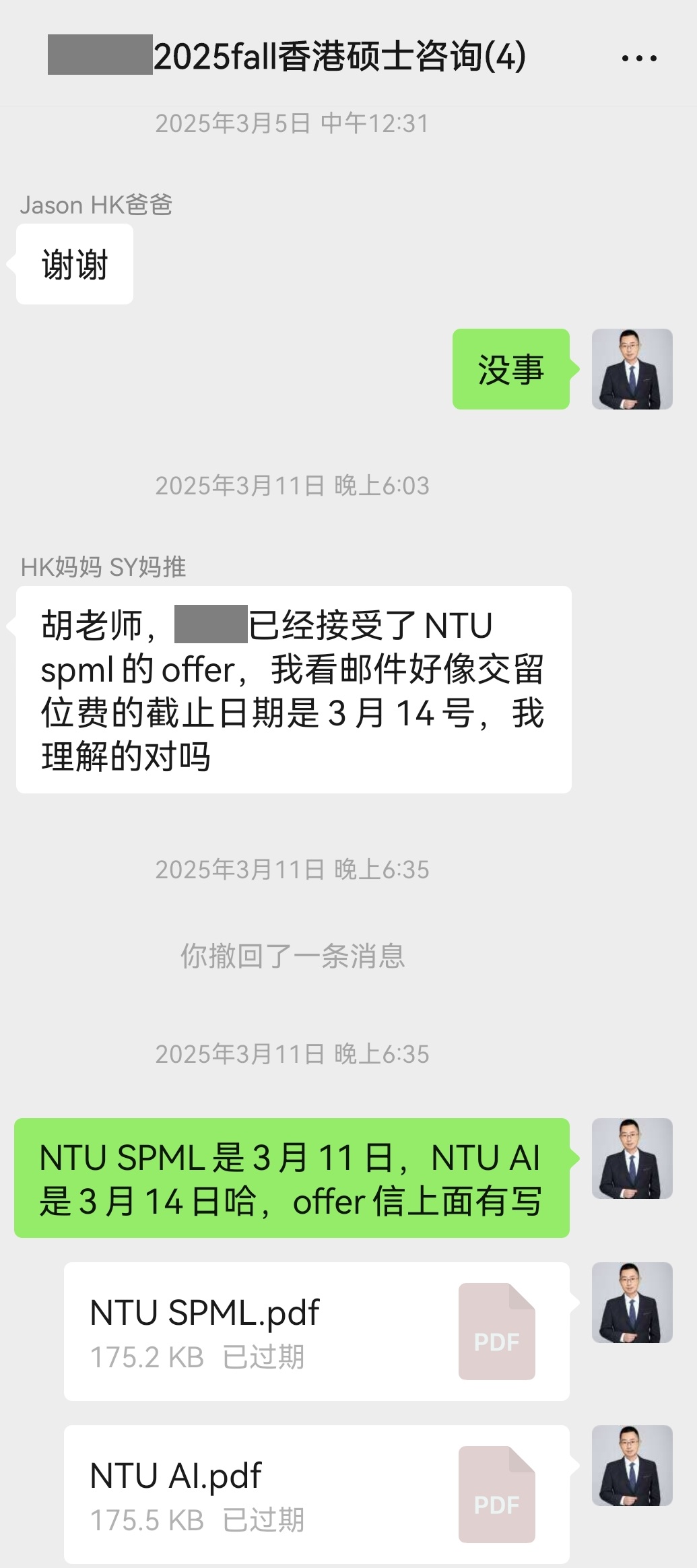Viewport: 697px width, 1568px height.
Task: Open the three-dot chat options menu
Action: click(x=638, y=59)
